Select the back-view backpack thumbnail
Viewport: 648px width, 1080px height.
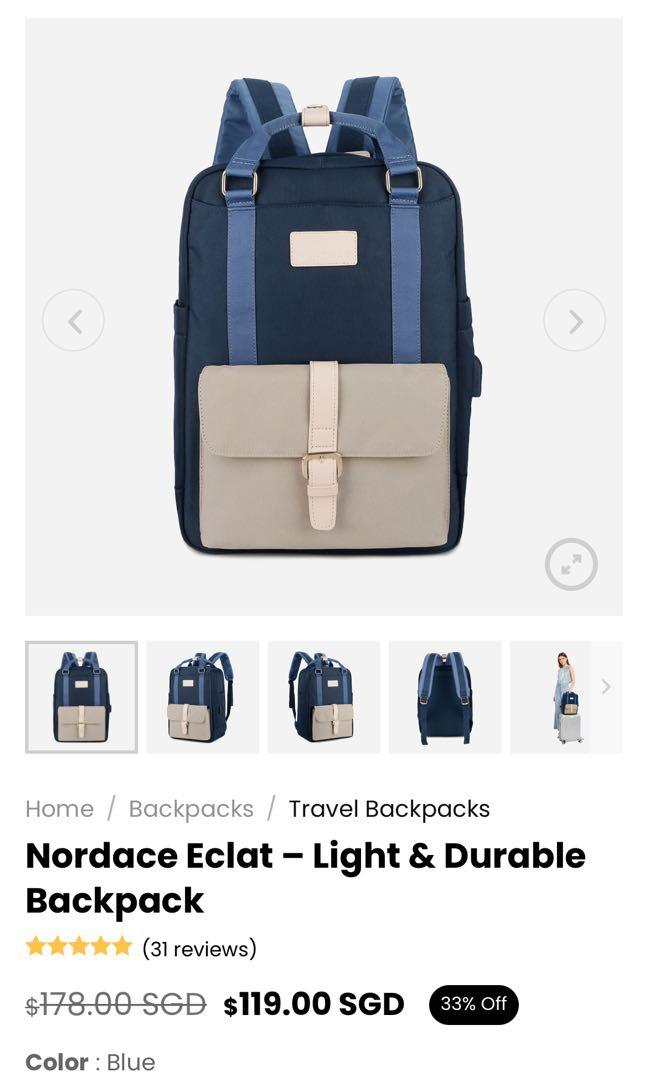click(x=444, y=696)
